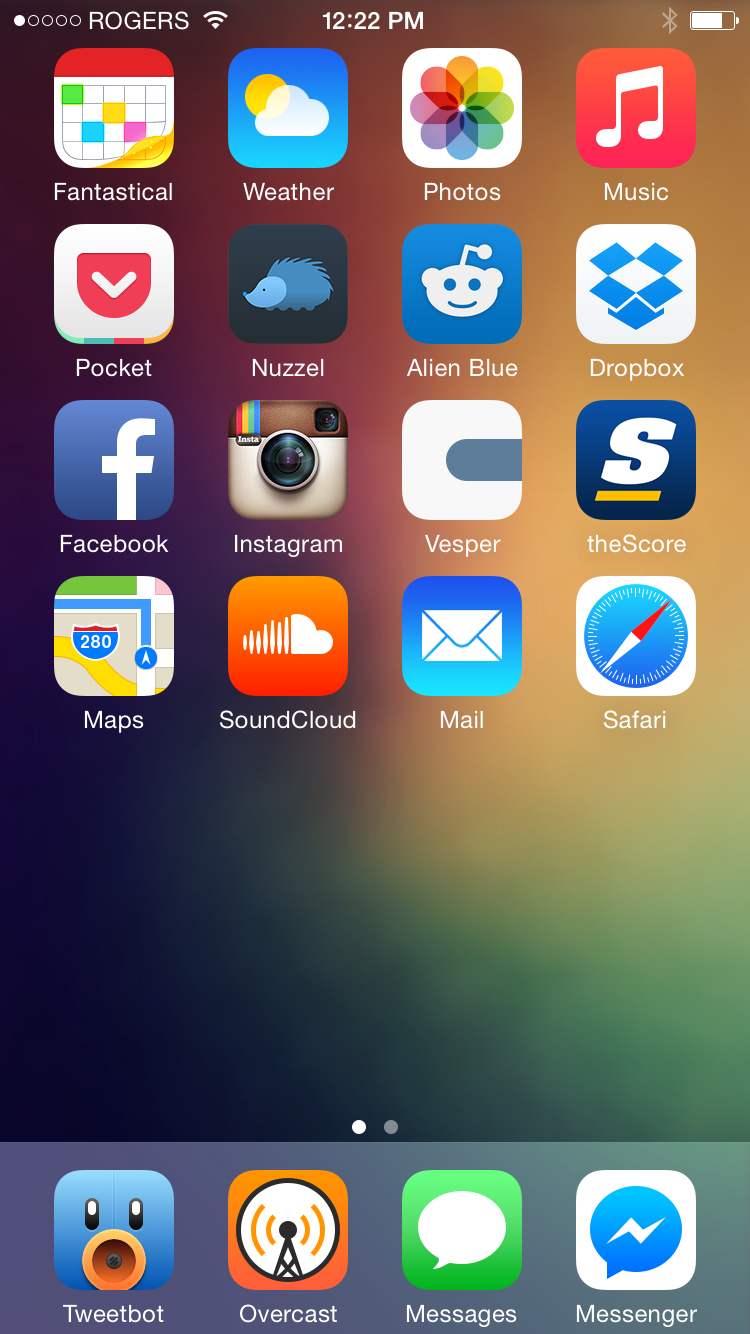Open Dropbox
Viewport: 750px width, 1334px height.
pyautogui.click(x=636, y=284)
